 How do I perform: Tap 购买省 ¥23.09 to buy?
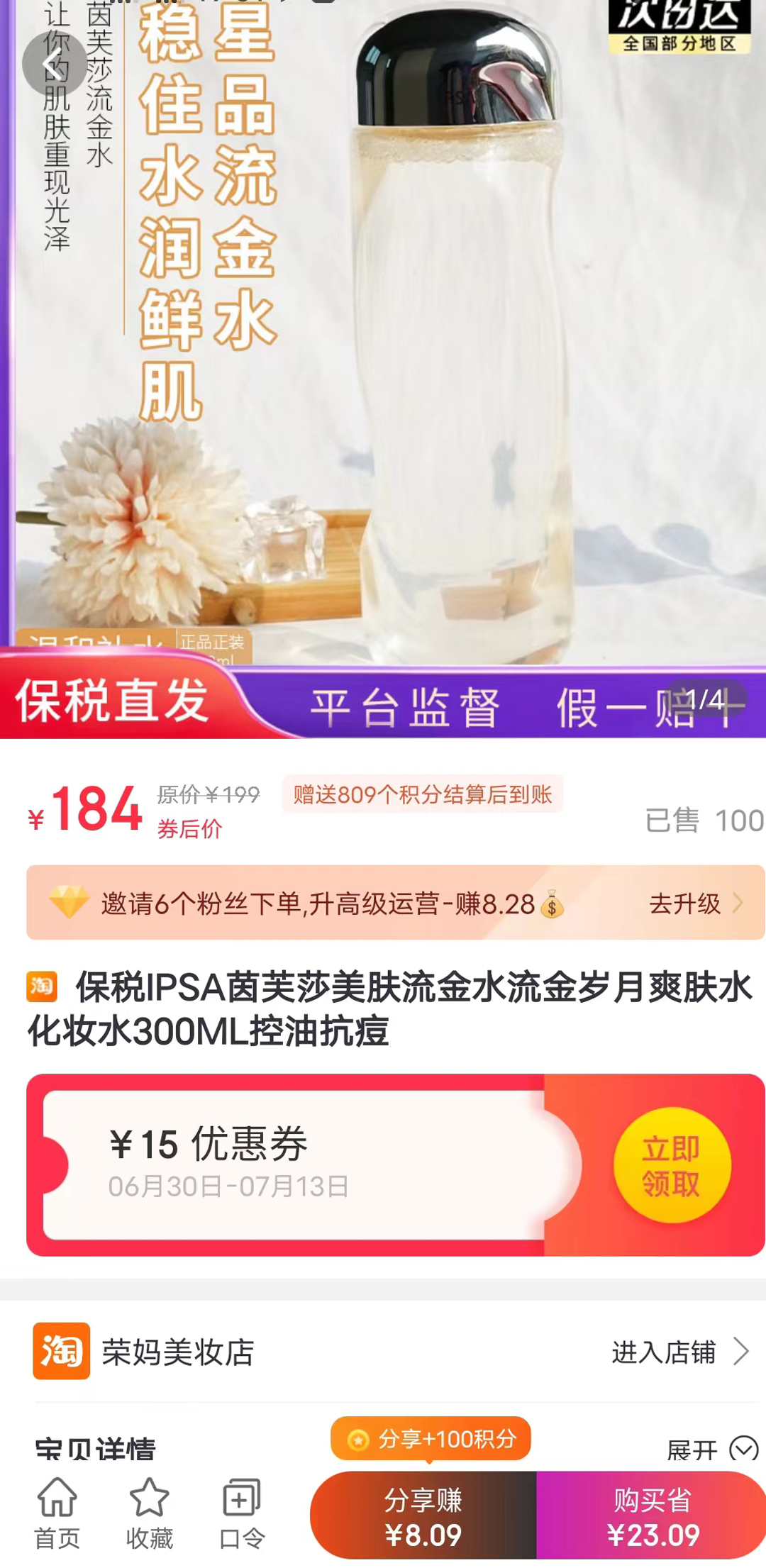pos(651,1517)
